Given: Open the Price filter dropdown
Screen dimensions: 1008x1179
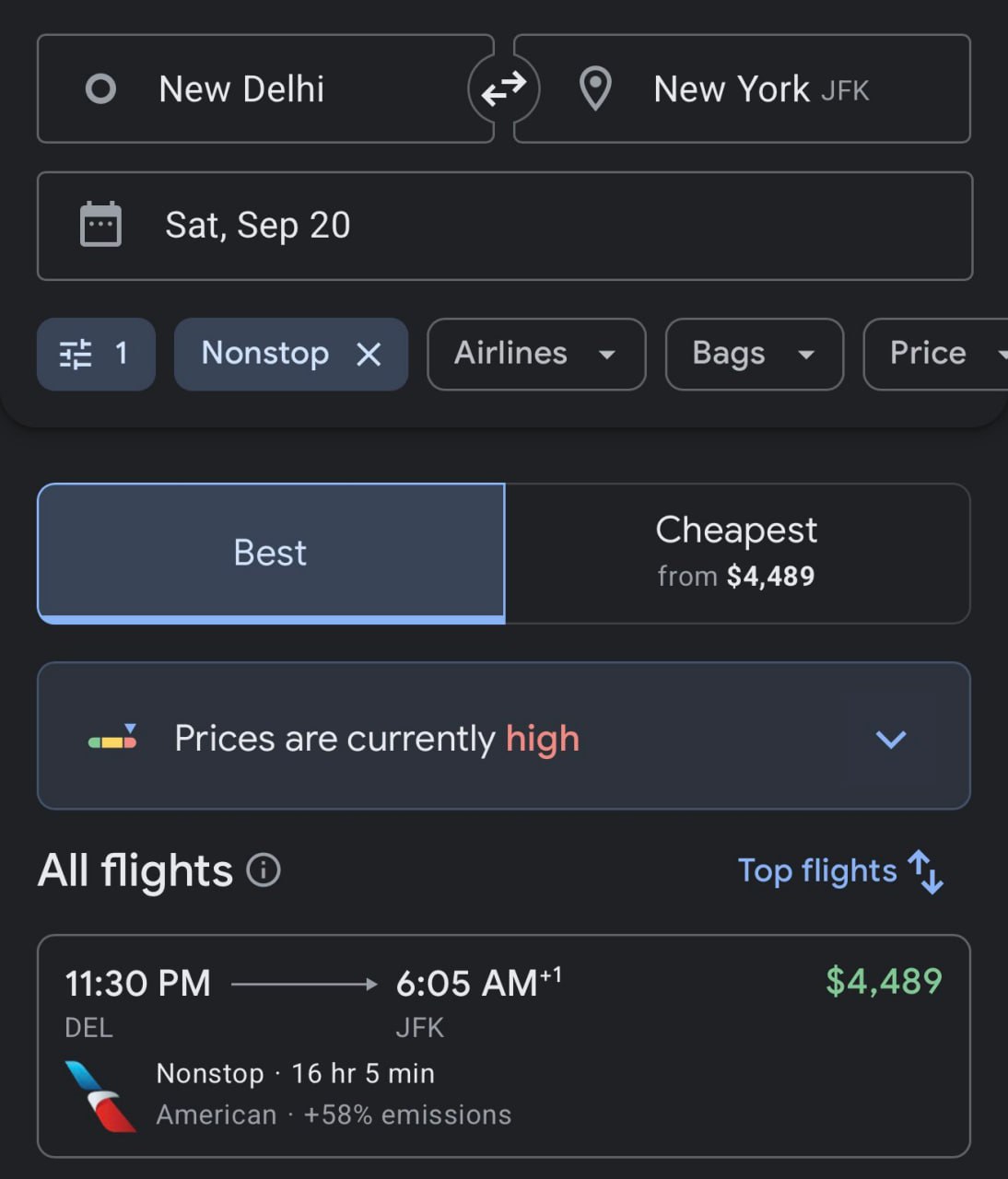Looking at the screenshot, I should click(x=935, y=354).
